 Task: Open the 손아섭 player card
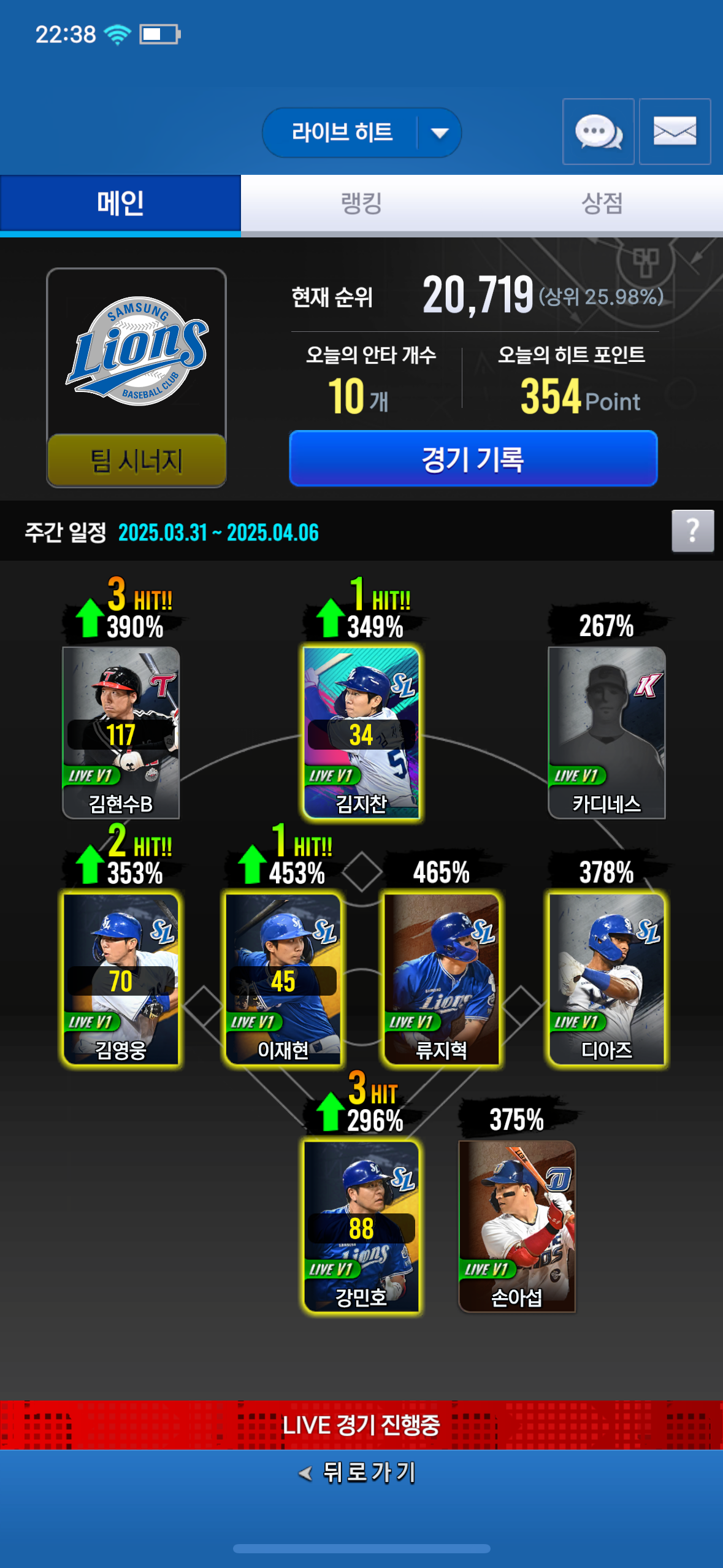516,1226
